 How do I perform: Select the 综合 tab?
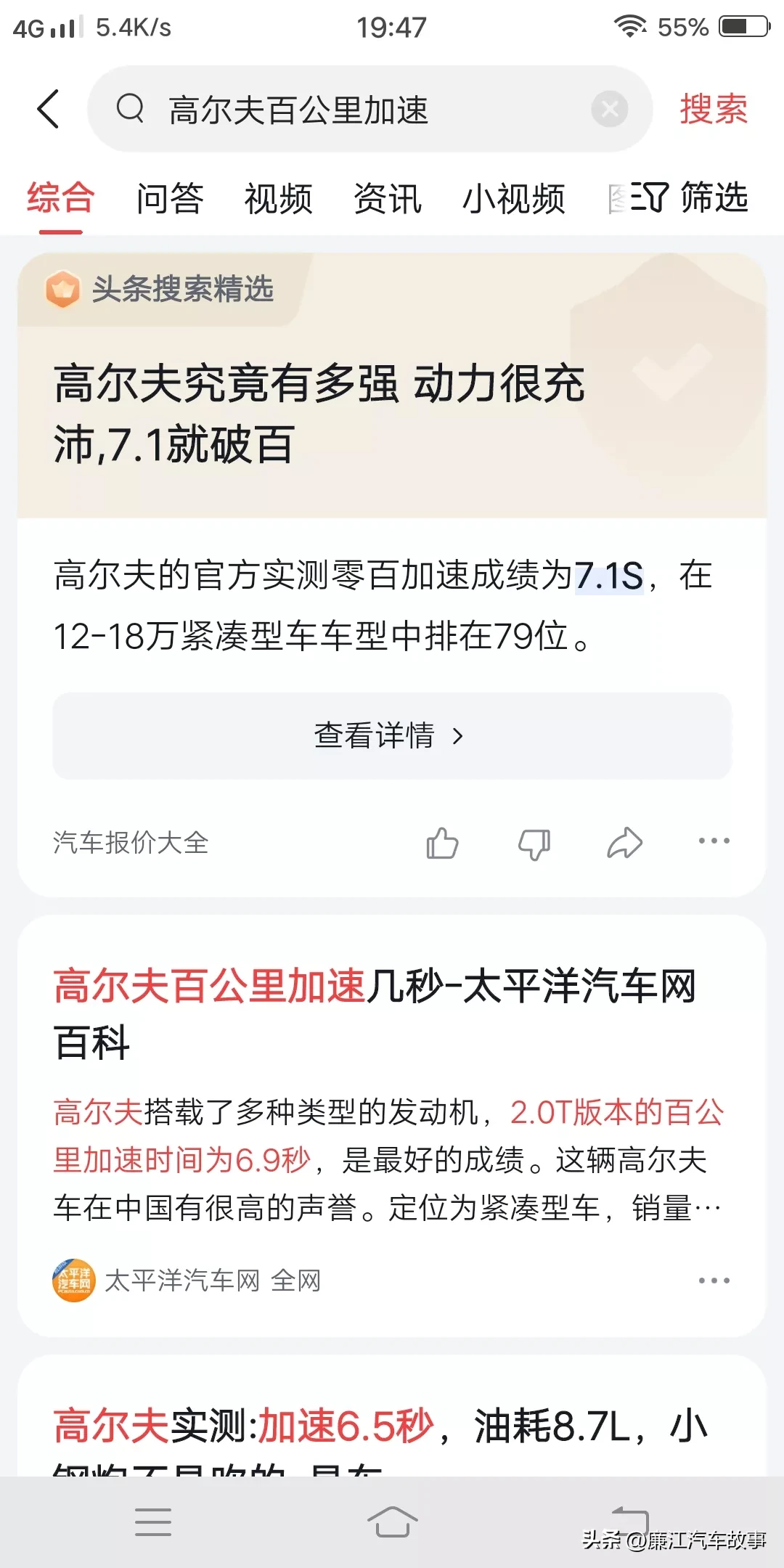[61, 199]
